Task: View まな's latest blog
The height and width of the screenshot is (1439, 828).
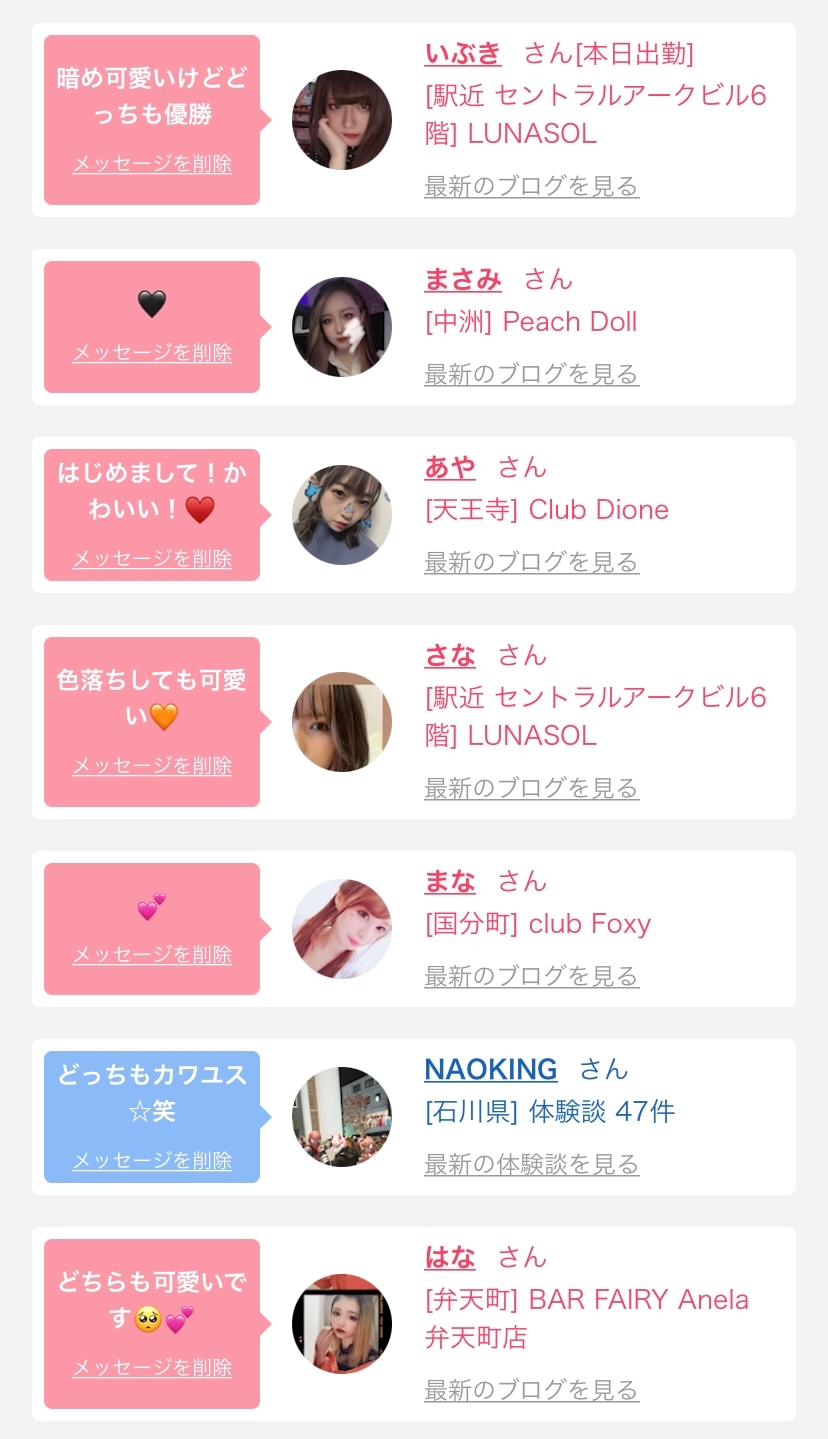Action: [x=531, y=976]
